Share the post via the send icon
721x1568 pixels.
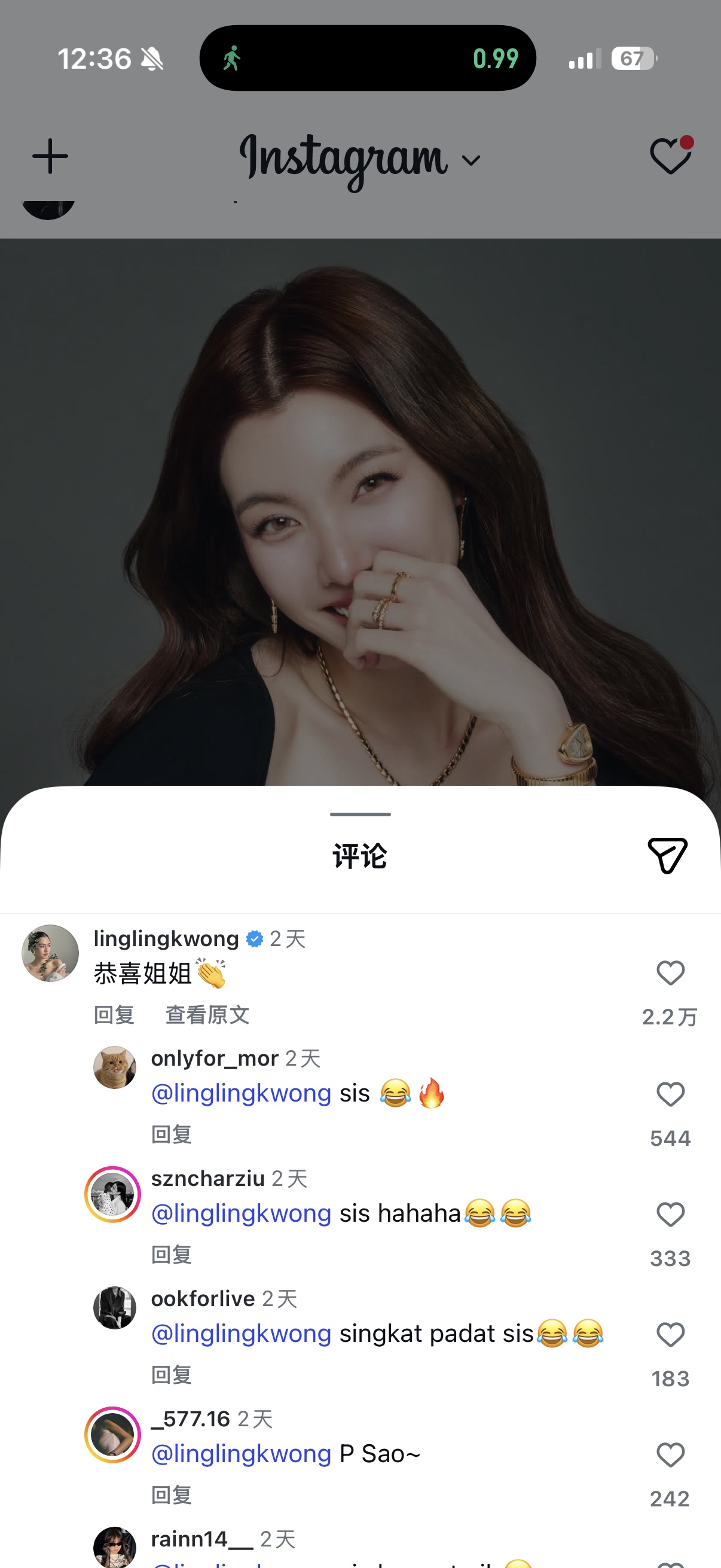point(667,855)
